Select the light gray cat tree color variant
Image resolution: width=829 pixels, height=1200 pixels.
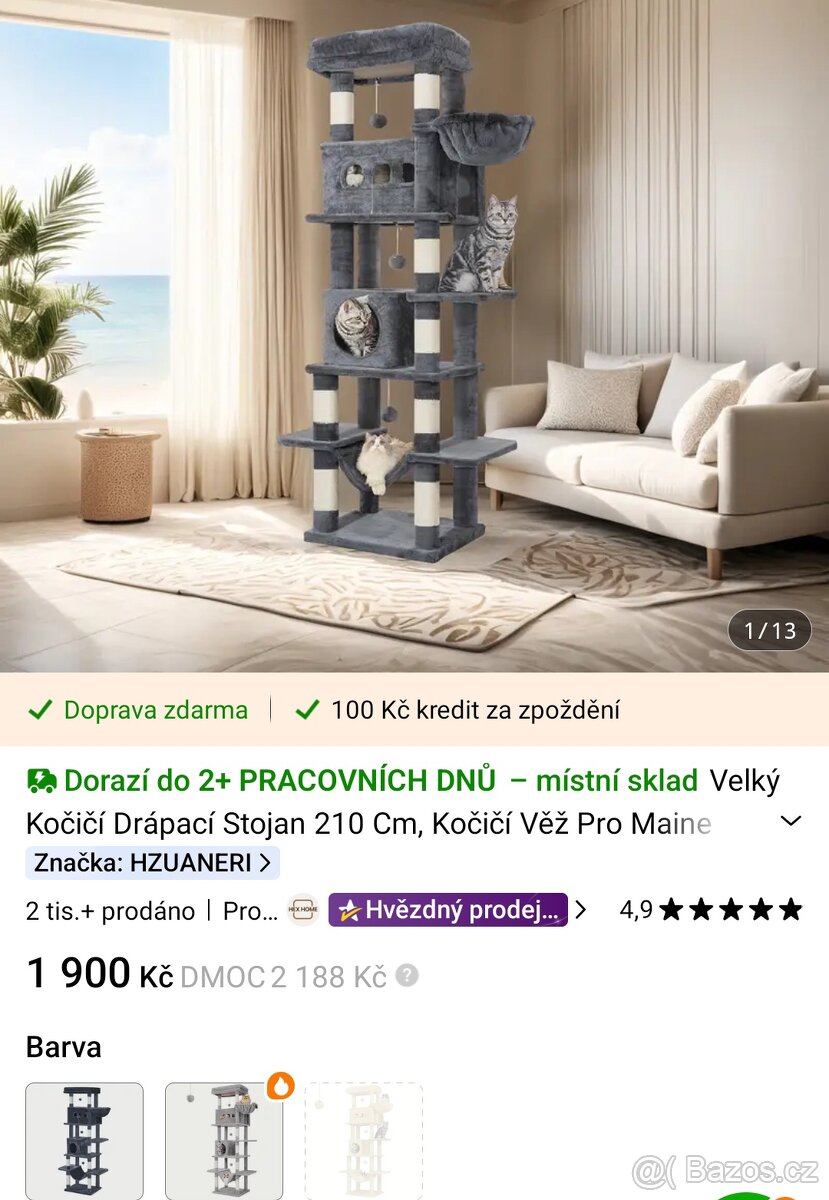(x=225, y=1141)
